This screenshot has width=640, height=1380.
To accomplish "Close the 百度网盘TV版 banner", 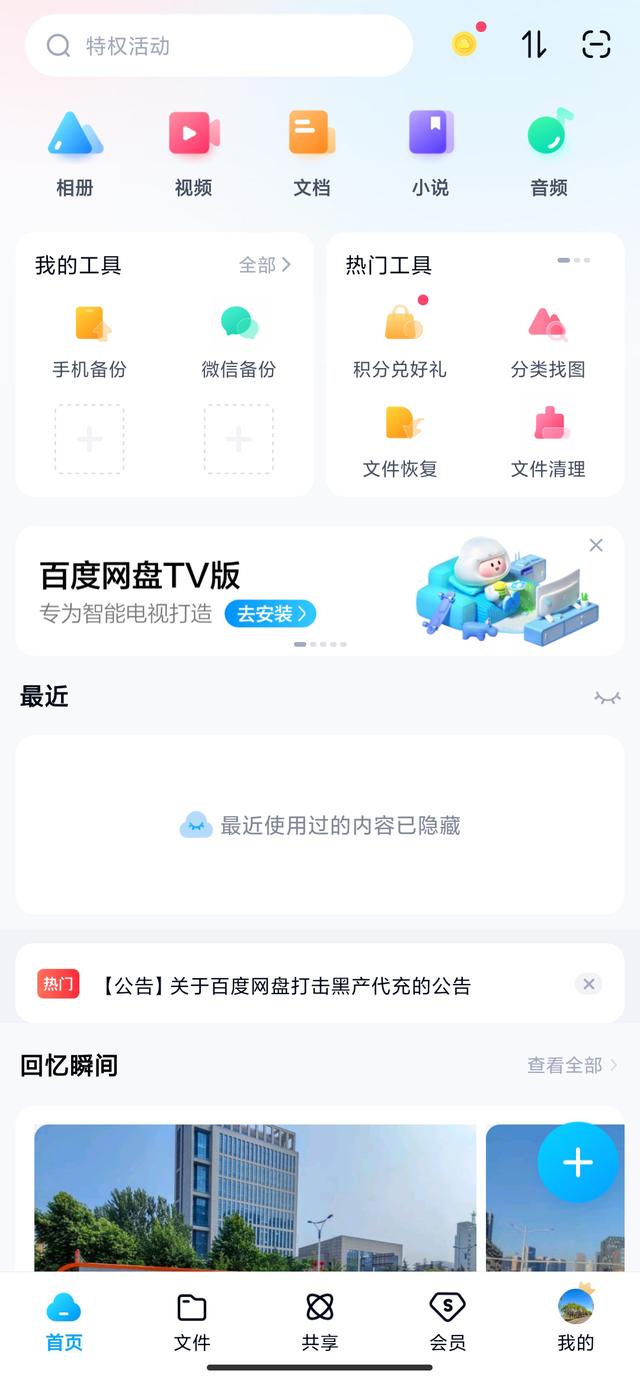I will click(x=596, y=545).
